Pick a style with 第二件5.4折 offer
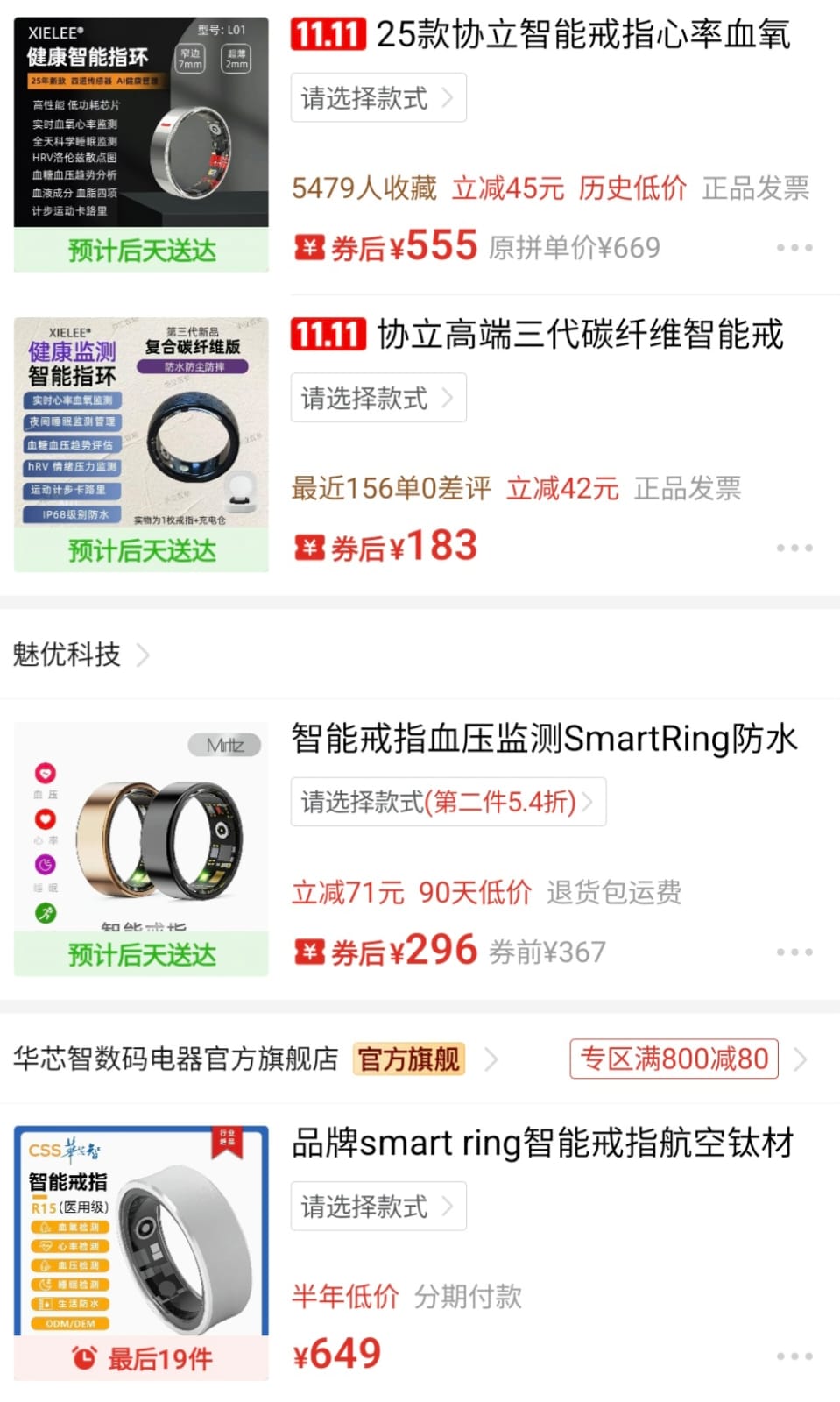 coord(448,802)
